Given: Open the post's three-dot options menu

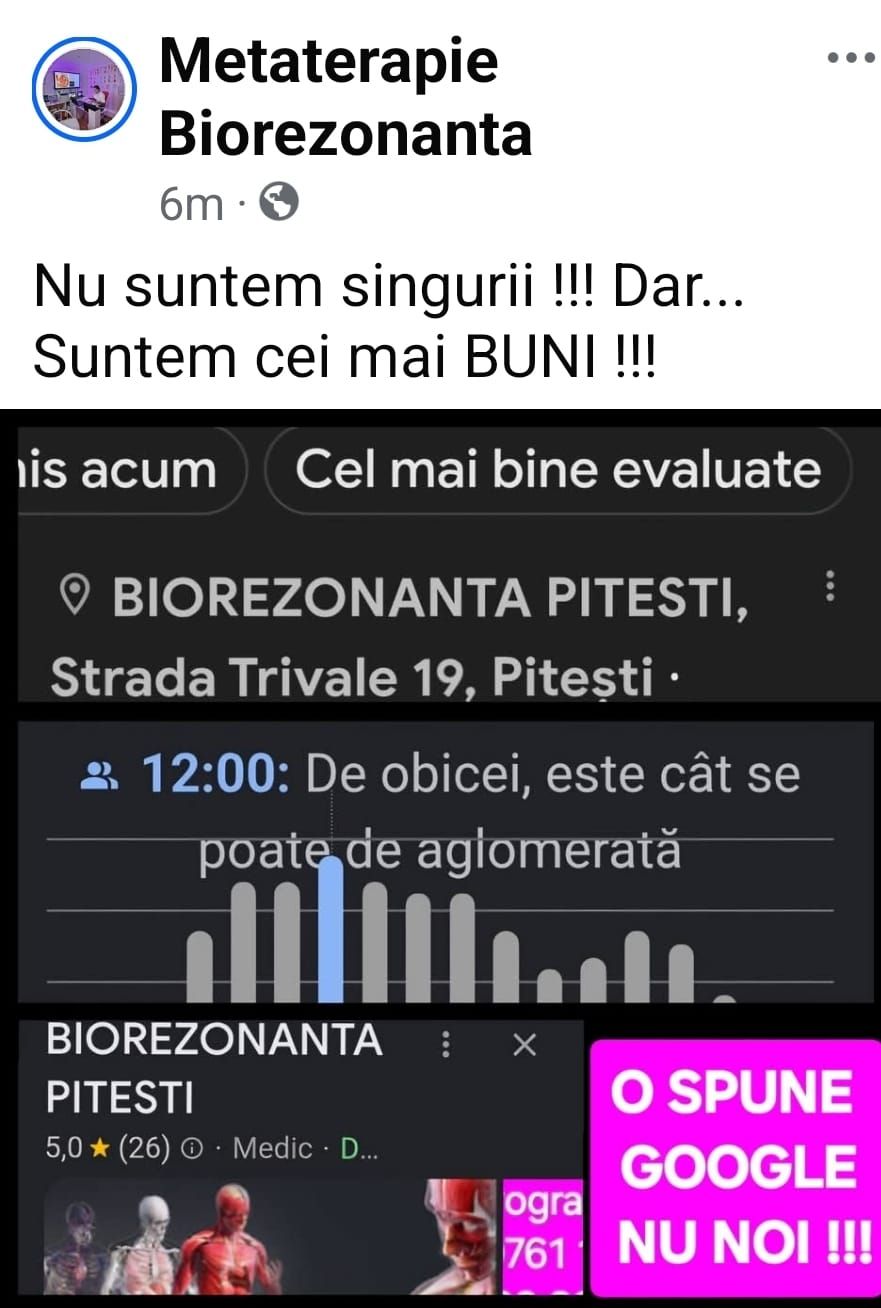Looking at the screenshot, I should point(850,59).
